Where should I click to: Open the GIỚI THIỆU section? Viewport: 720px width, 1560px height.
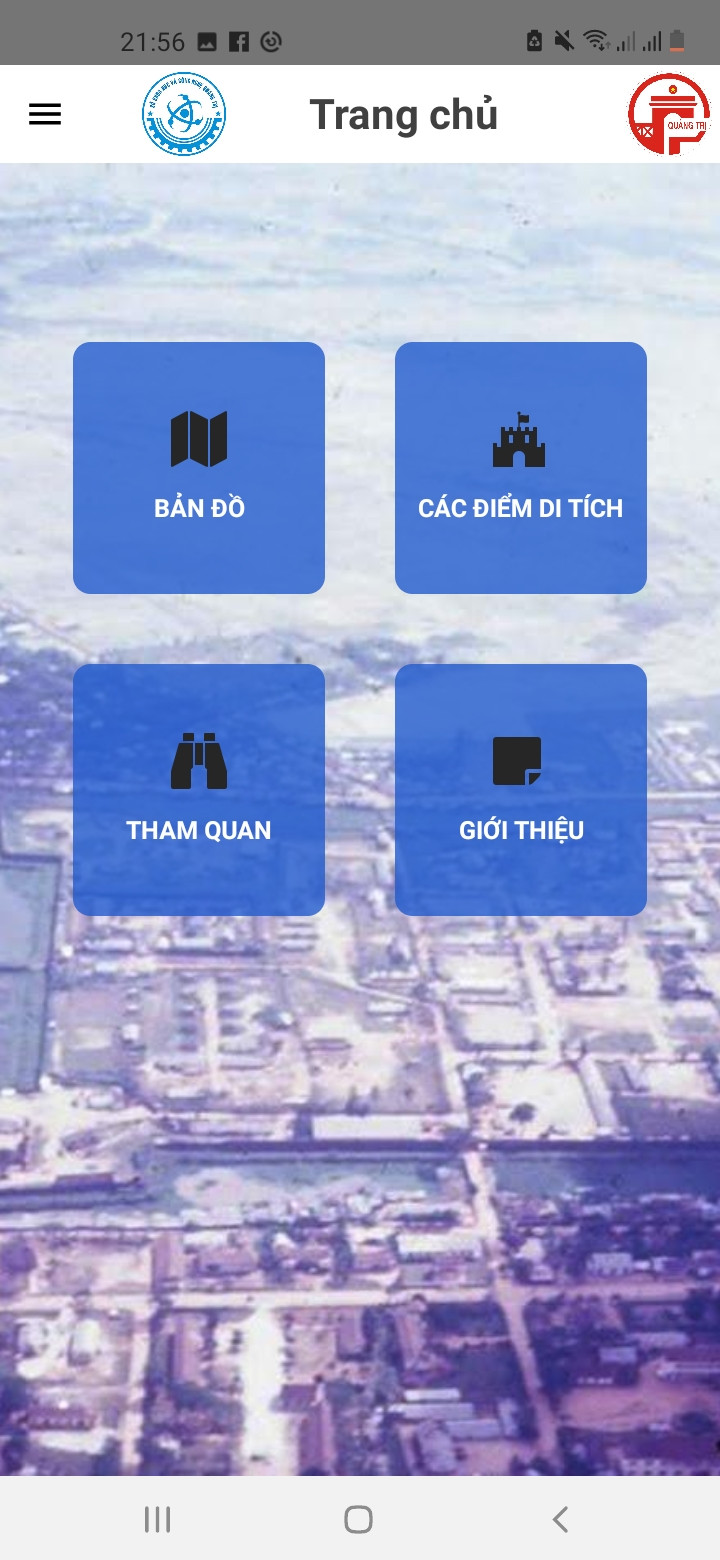520,789
